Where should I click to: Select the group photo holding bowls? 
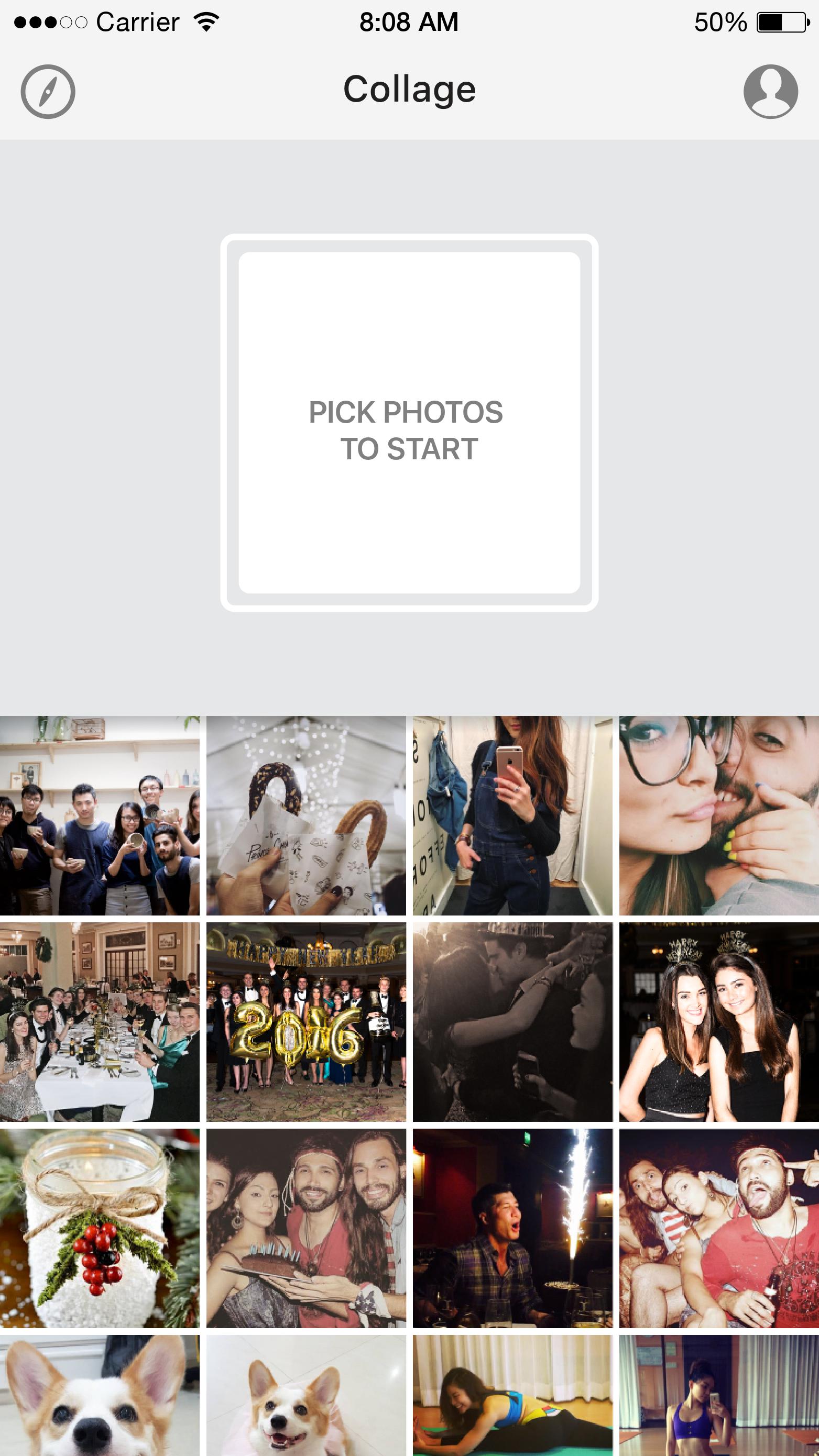100,815
